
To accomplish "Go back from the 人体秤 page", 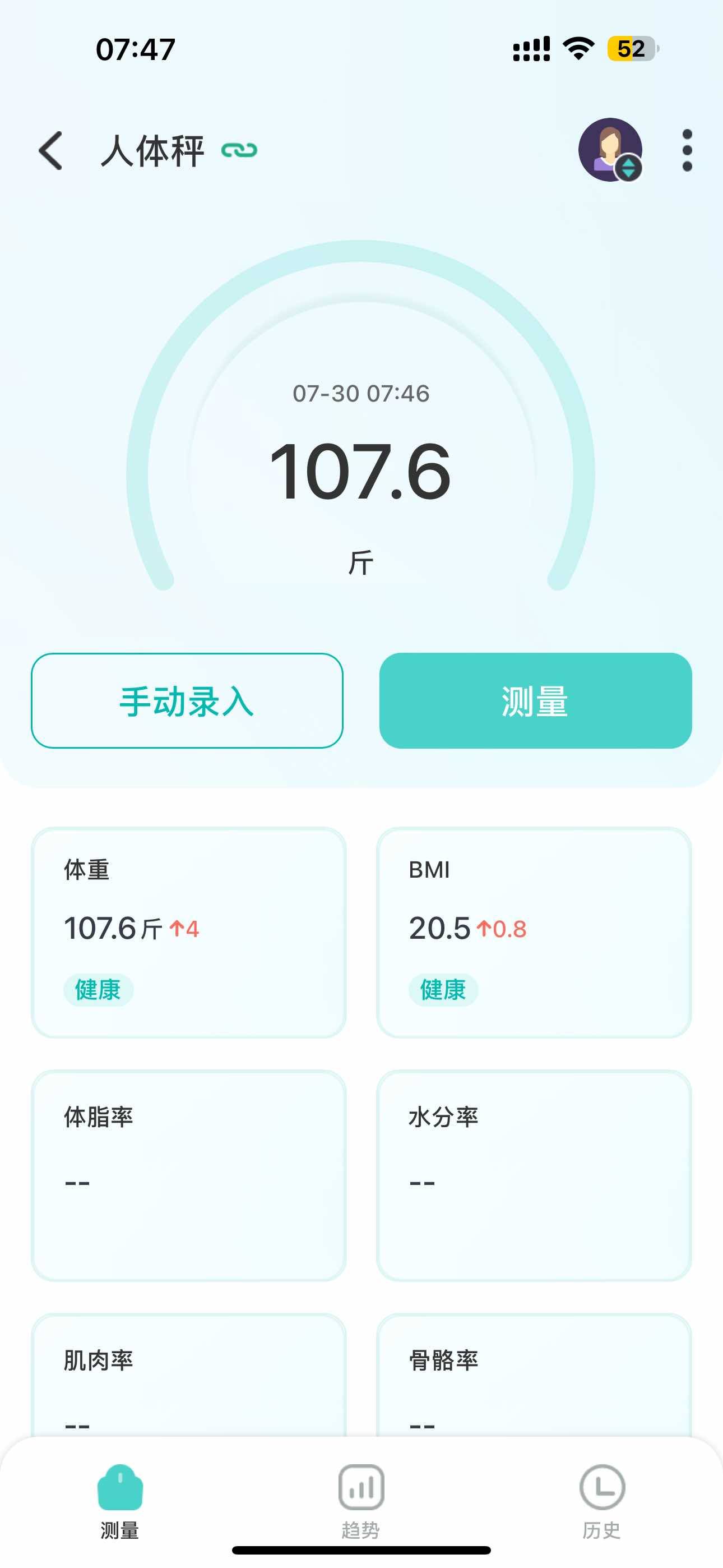I will [51, 150].
